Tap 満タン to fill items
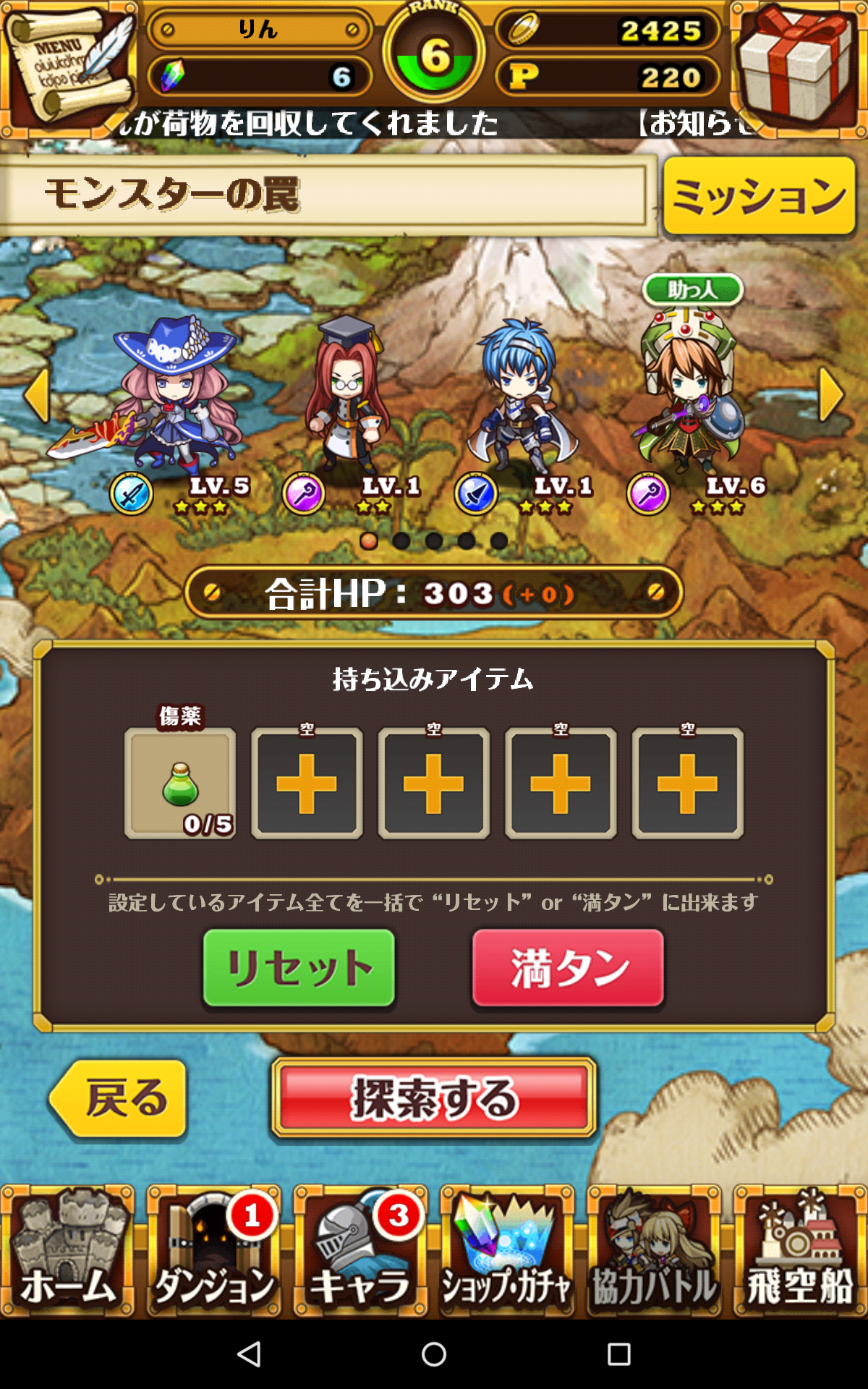This screenshot has width=868, height=1389. click(568, 968)
